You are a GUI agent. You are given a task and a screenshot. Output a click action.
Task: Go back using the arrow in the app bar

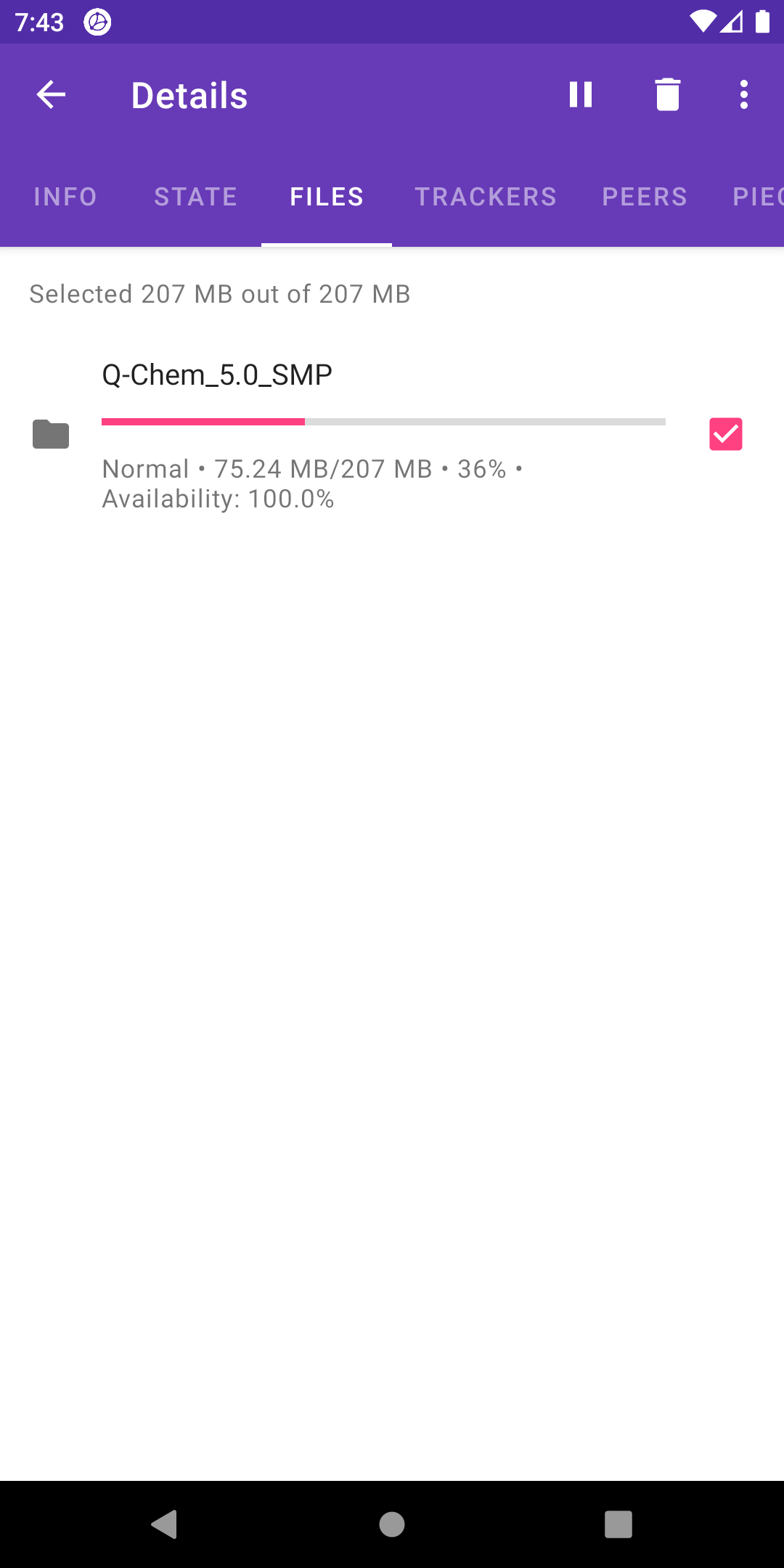(x=51, y=95)
